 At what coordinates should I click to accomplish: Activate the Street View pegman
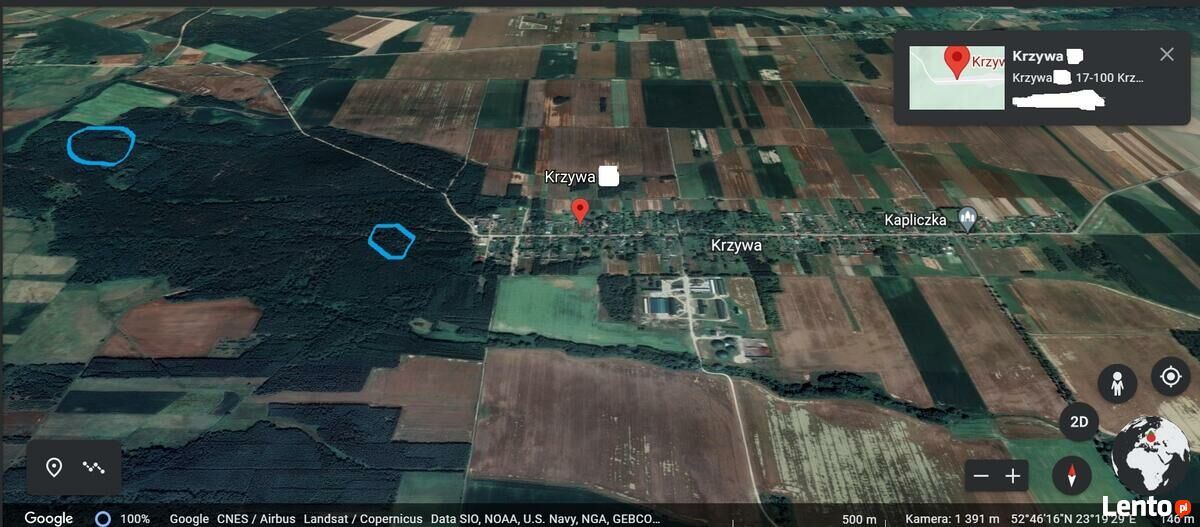coord(1116,384)
